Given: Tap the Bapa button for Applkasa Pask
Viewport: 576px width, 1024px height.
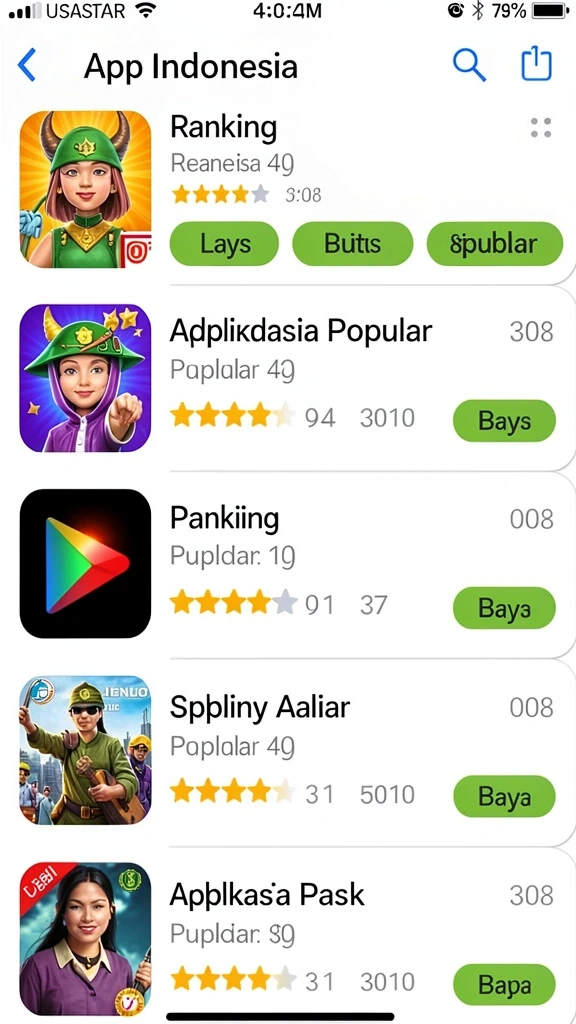Looking at the screenshot, I should pos(504,984).
